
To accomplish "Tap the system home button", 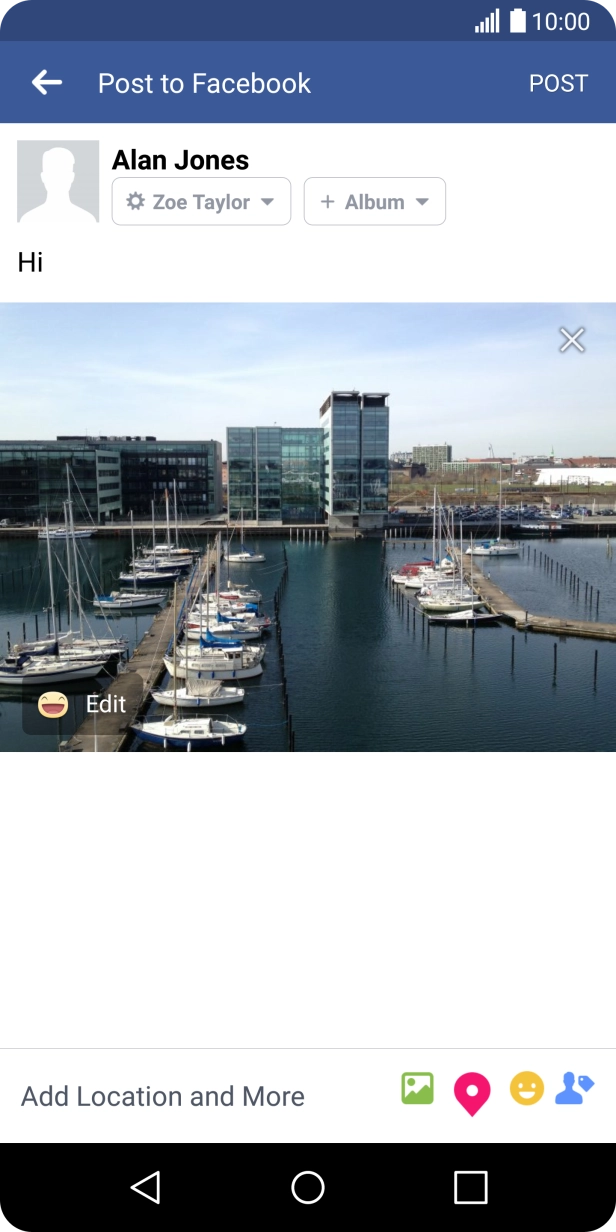I will (308, 1187).
